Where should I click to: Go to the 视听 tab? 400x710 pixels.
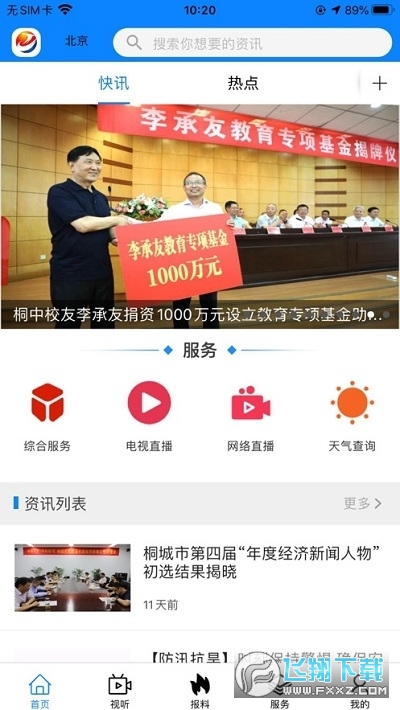tap(120, 691)
